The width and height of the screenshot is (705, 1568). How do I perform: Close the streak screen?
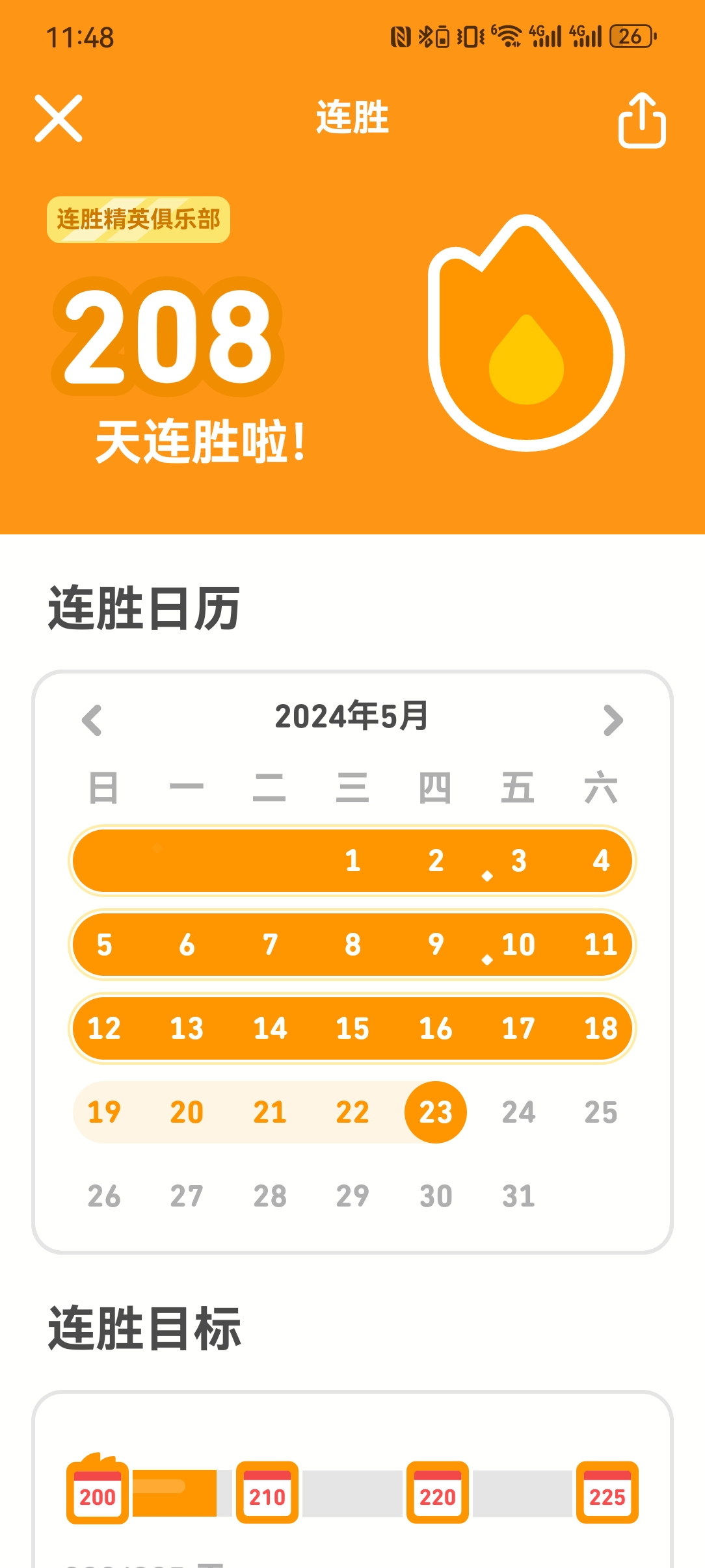59,118
